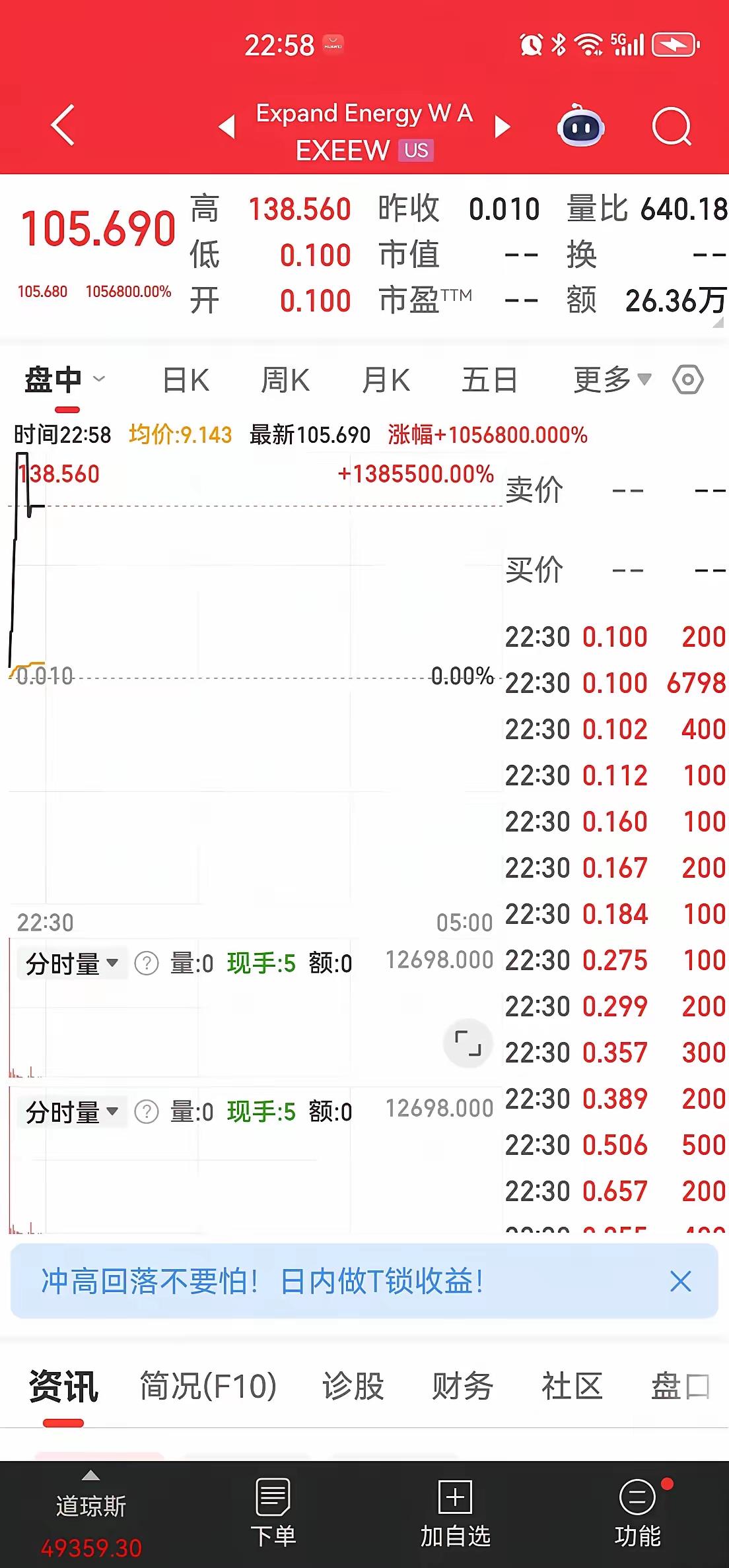This screenshot has width=729, height=1568.
Task: Expand chart to fullscreen via corner icon
Action: 468,1045
